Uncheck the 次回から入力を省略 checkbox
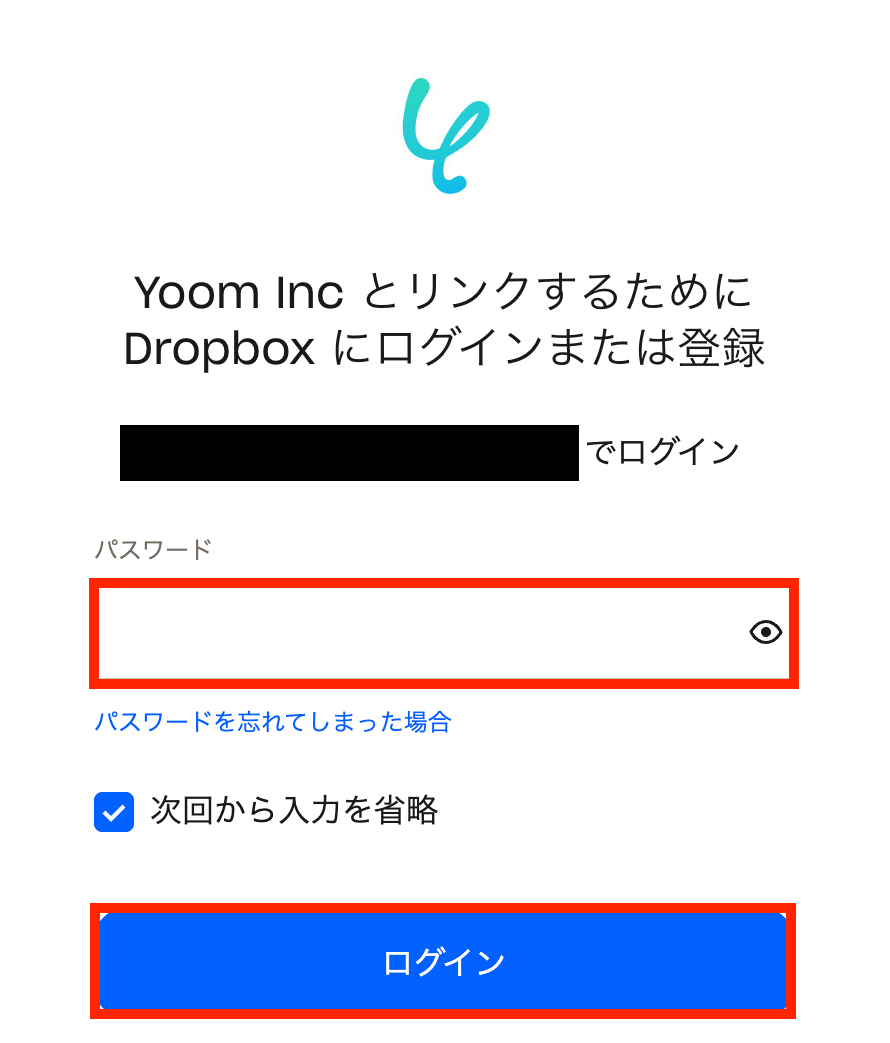This screenshot has height=1043, width=890. 114,812
